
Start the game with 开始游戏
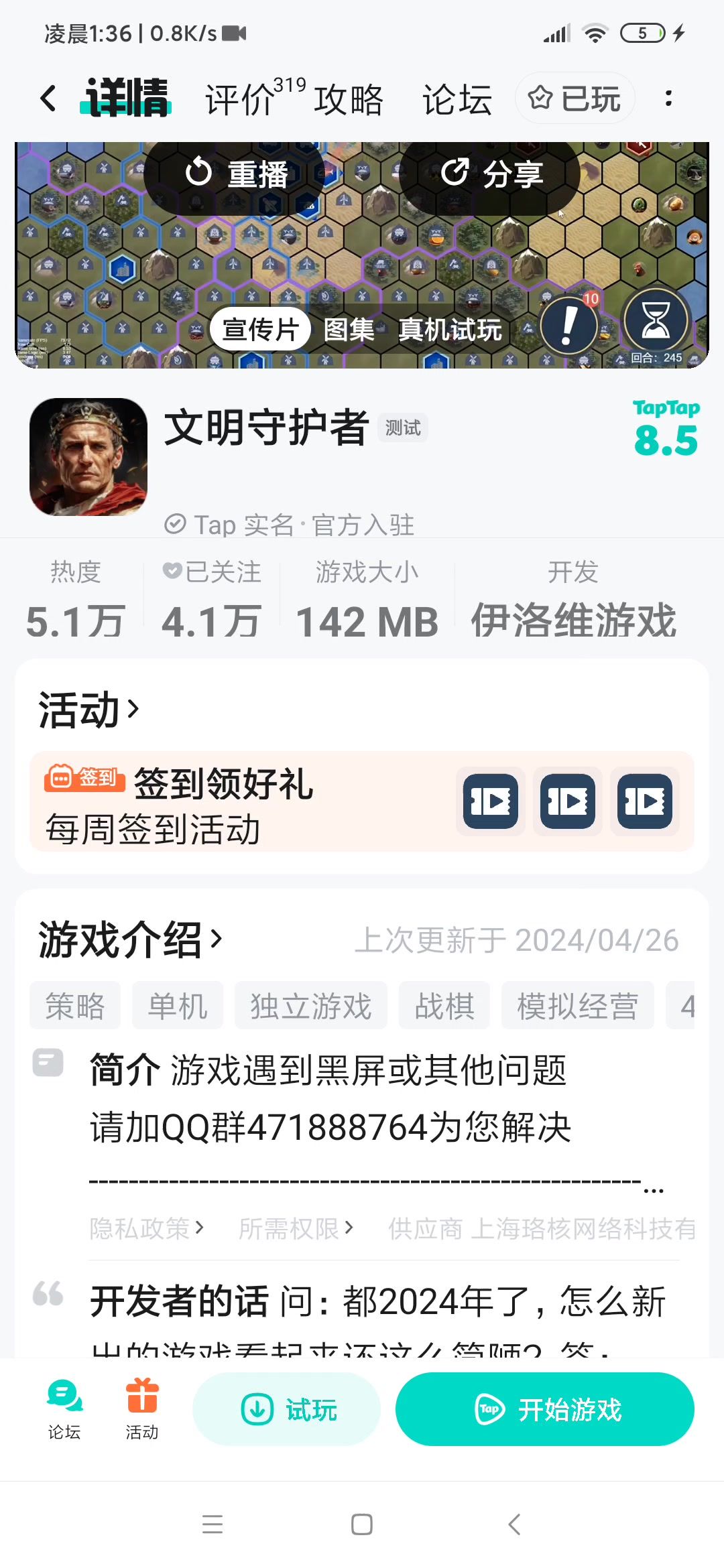tap(544, 1409)
